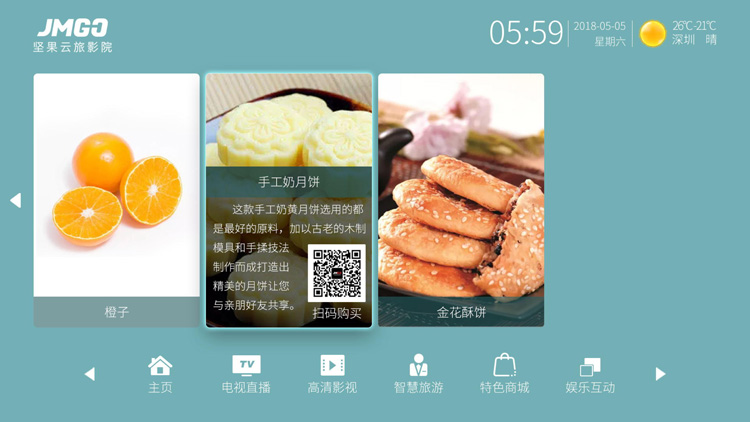The width and height of the screenshot is (750, 422).
Task: Select the 特色商城 specialty mall tab
Action: [x=504, y=374]
